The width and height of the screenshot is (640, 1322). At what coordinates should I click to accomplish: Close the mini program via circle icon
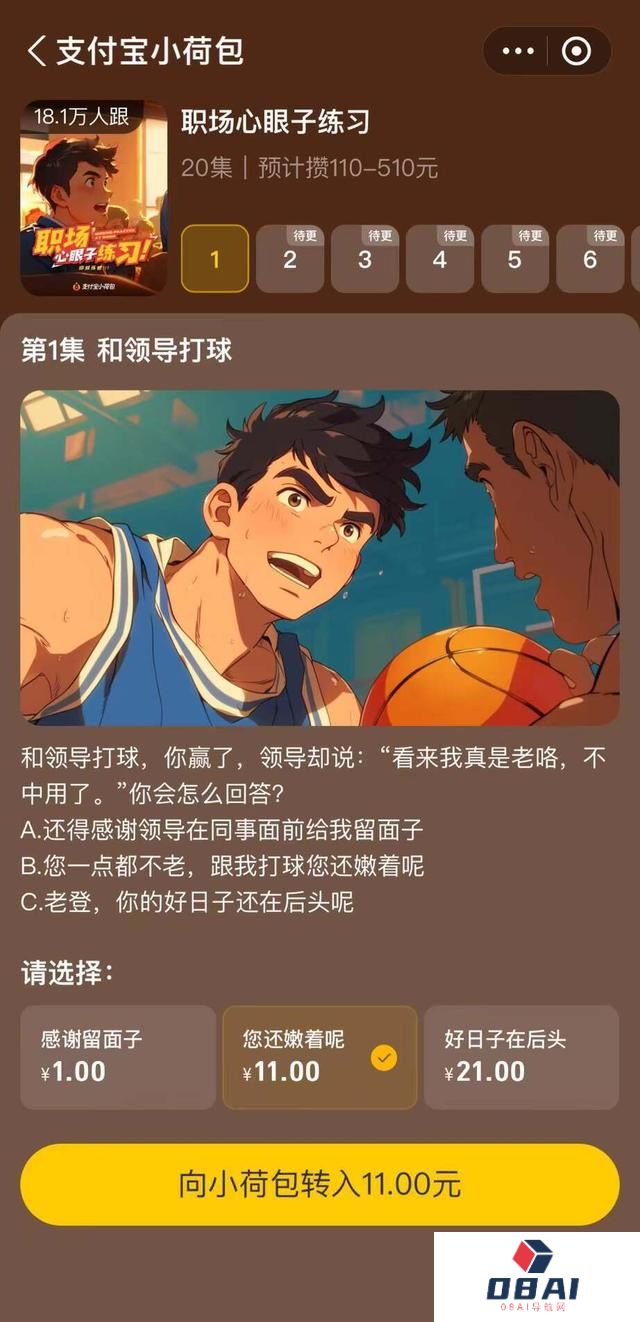point(577,51)
